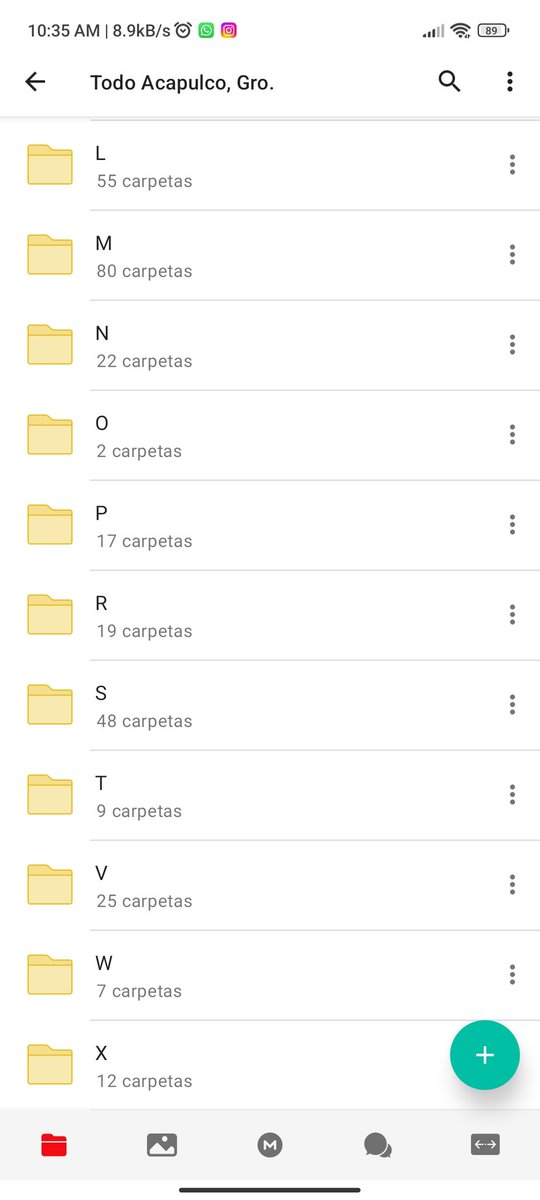Show more options for folder P

(512, 525)
